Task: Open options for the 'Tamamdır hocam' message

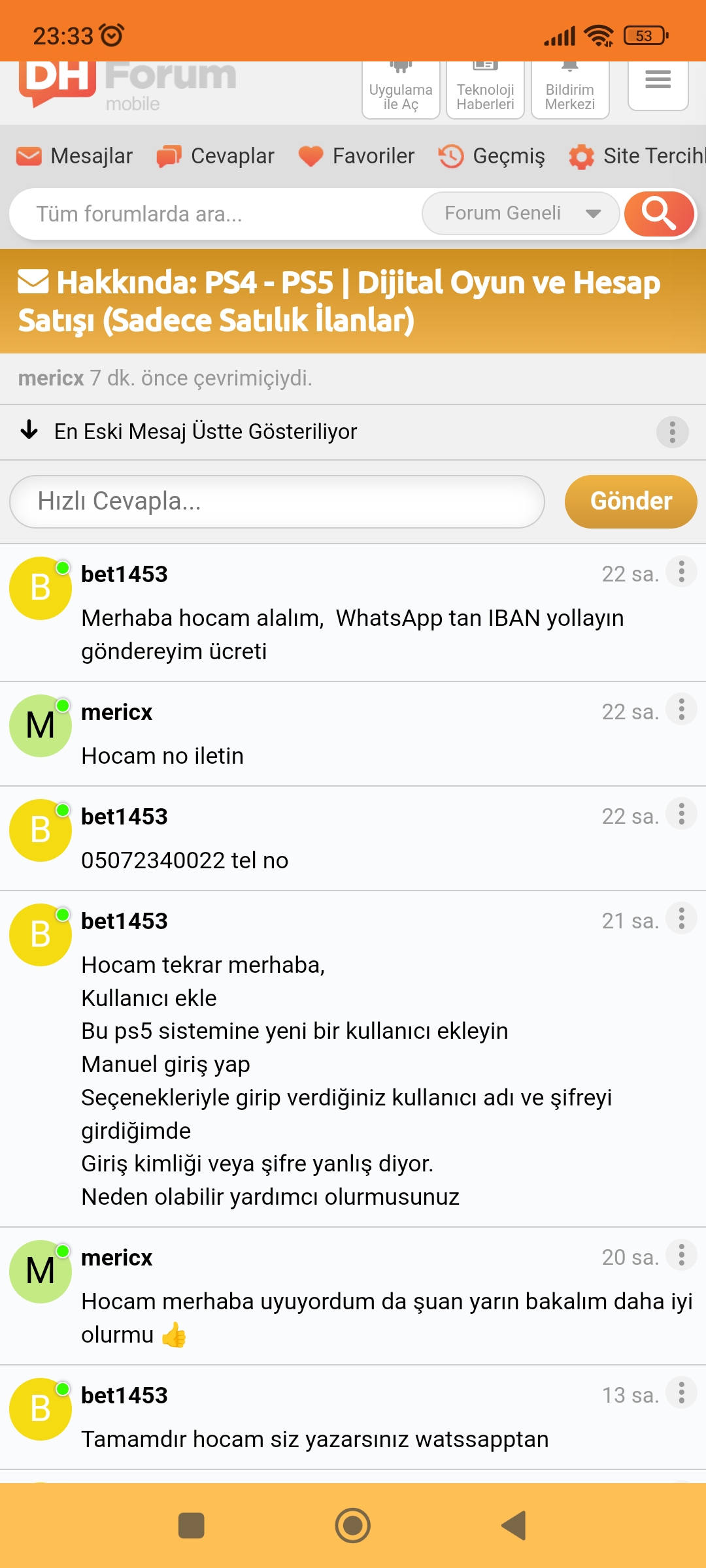Action: click(681, 1393)
